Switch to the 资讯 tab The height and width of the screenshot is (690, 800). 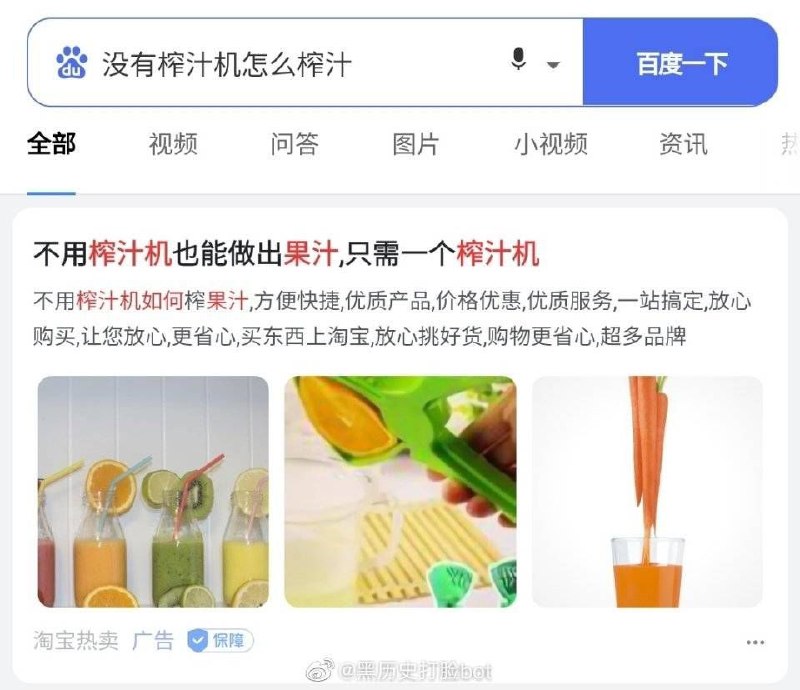[683, 144]
